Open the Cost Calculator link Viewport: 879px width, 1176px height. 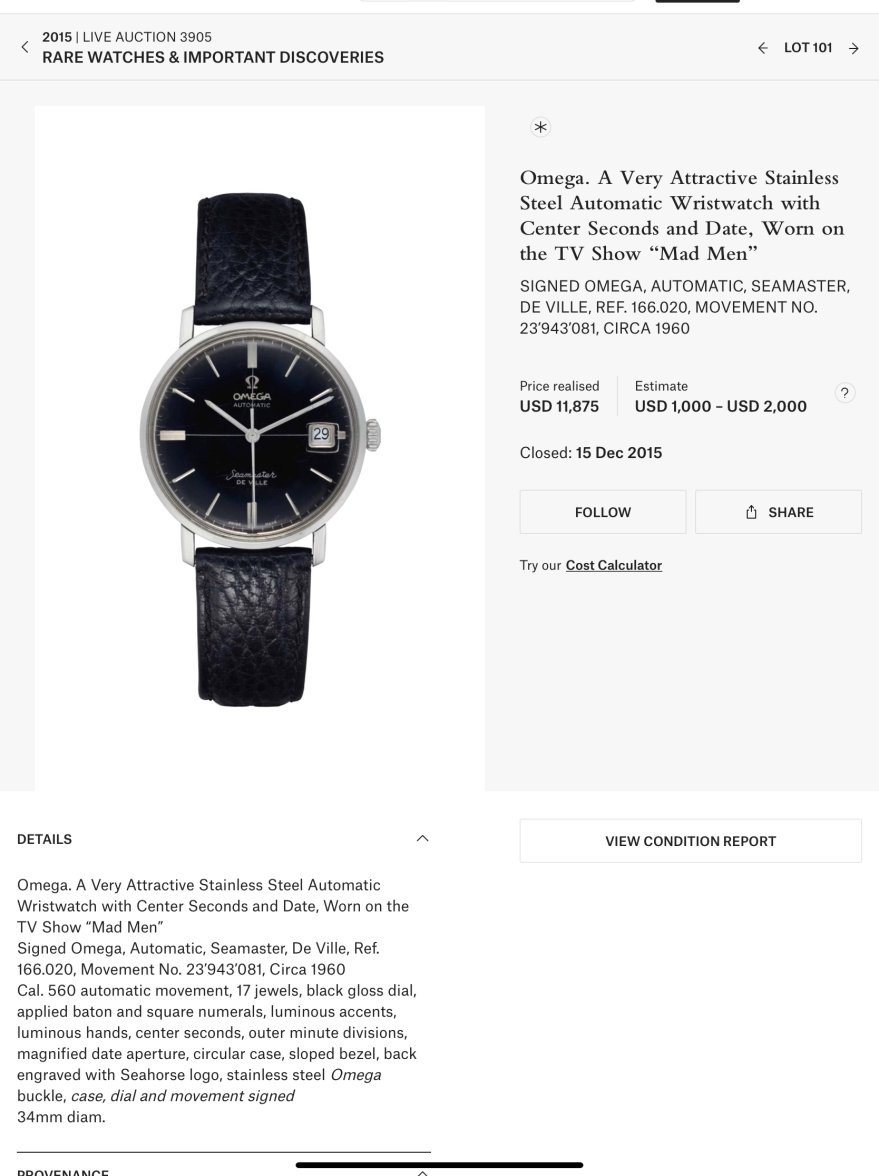[x=613, y=565]
